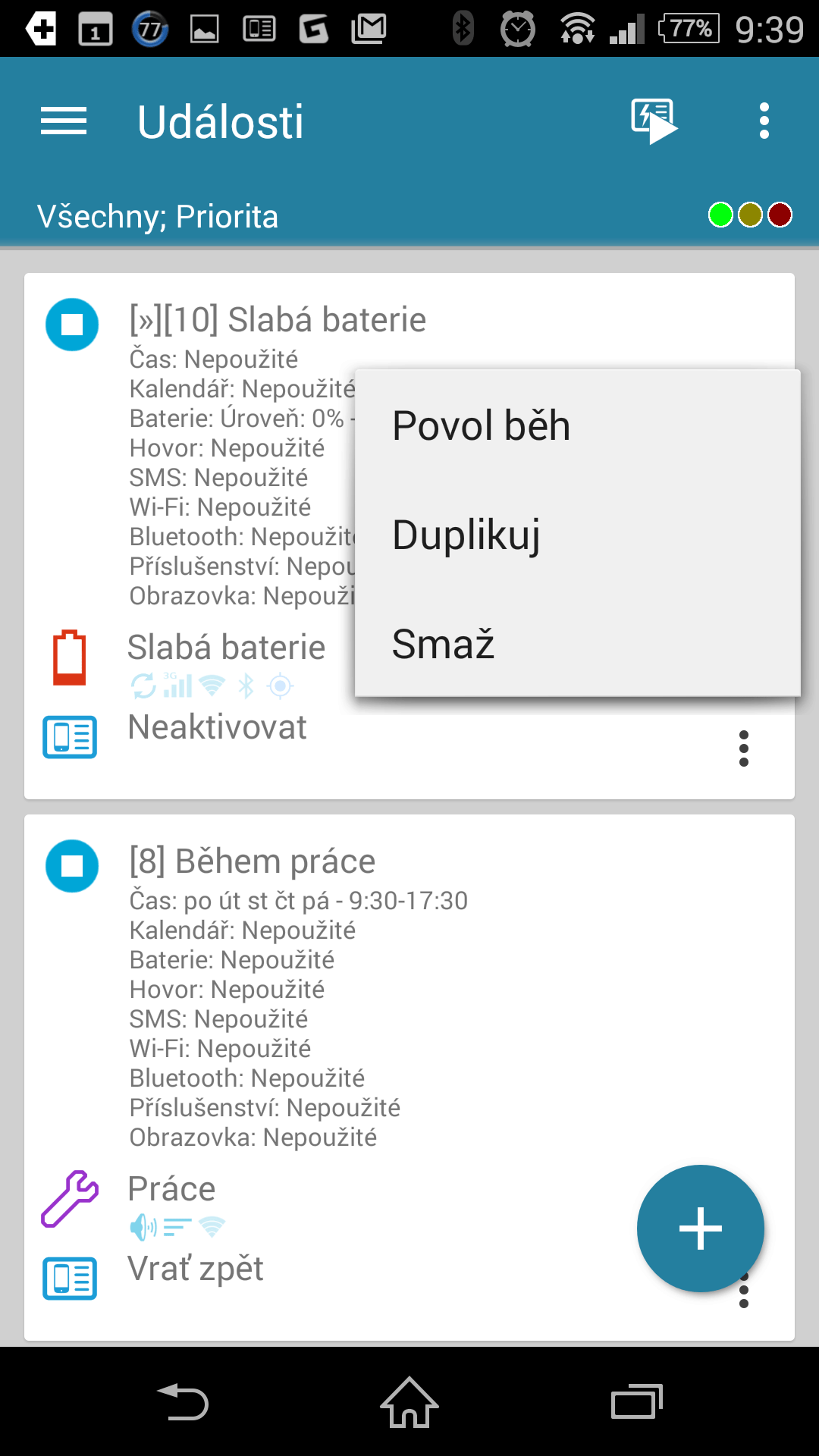Image resolution: width=819 pixels, height=1456 pixels.
Task: Open the app bar overflow menu
Action: 764,121
